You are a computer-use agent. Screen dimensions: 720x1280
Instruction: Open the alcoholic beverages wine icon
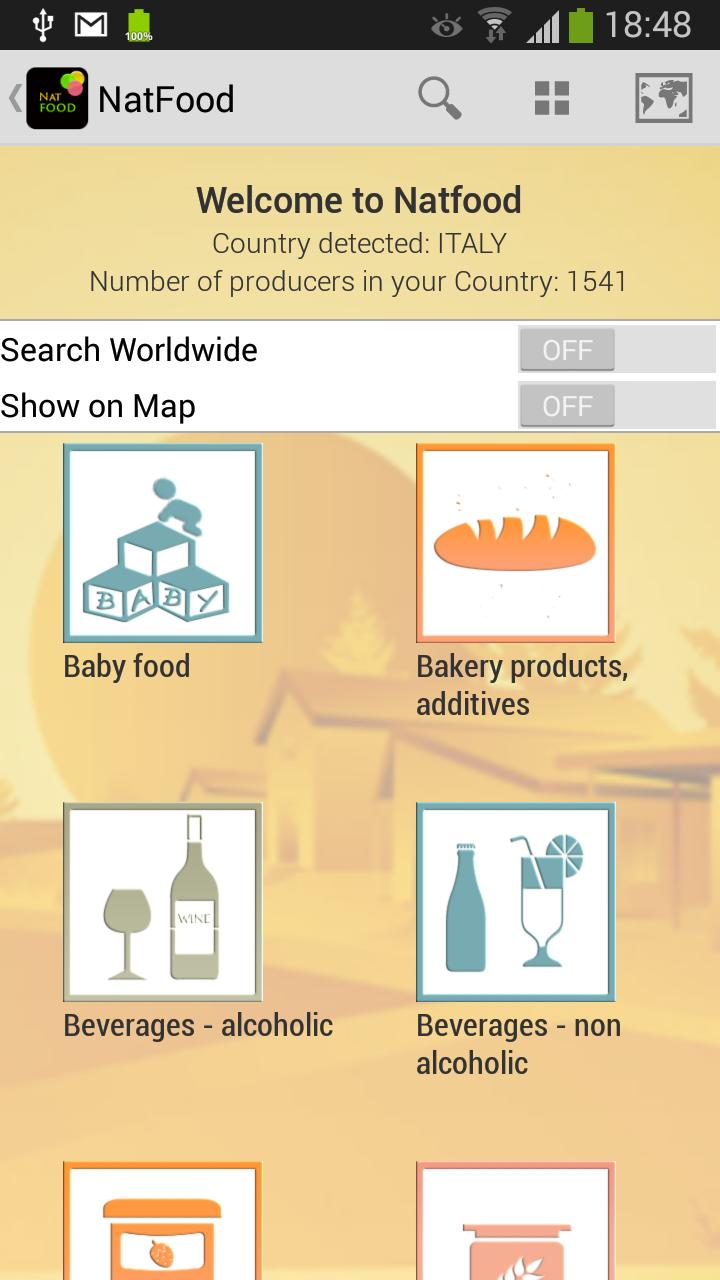162,901
